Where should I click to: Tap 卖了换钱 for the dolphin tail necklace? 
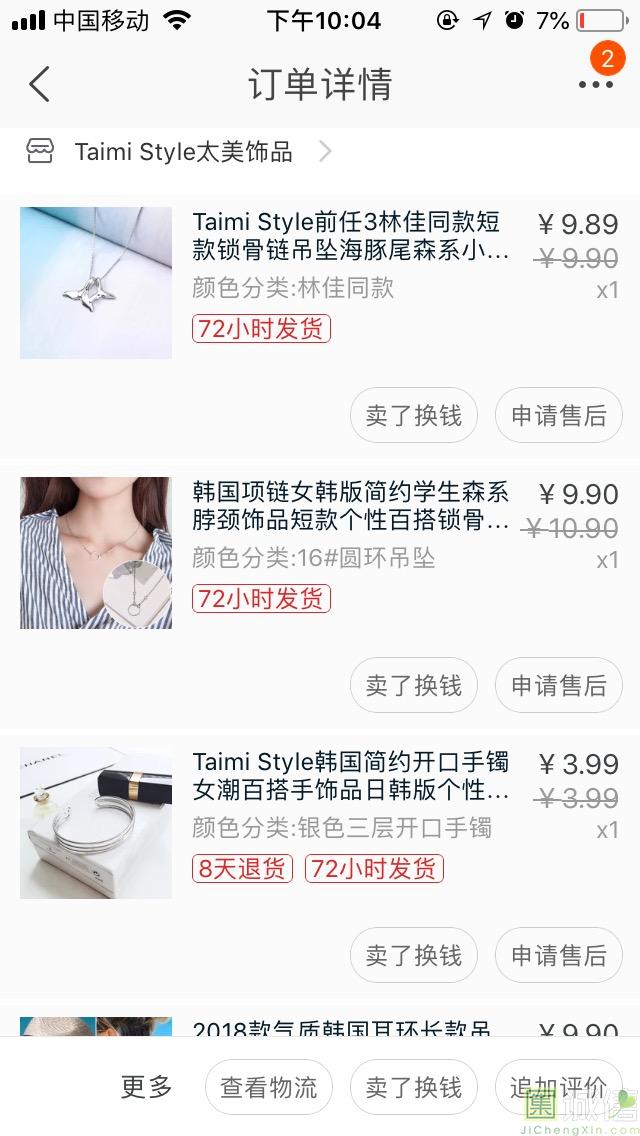coord(414,416)
